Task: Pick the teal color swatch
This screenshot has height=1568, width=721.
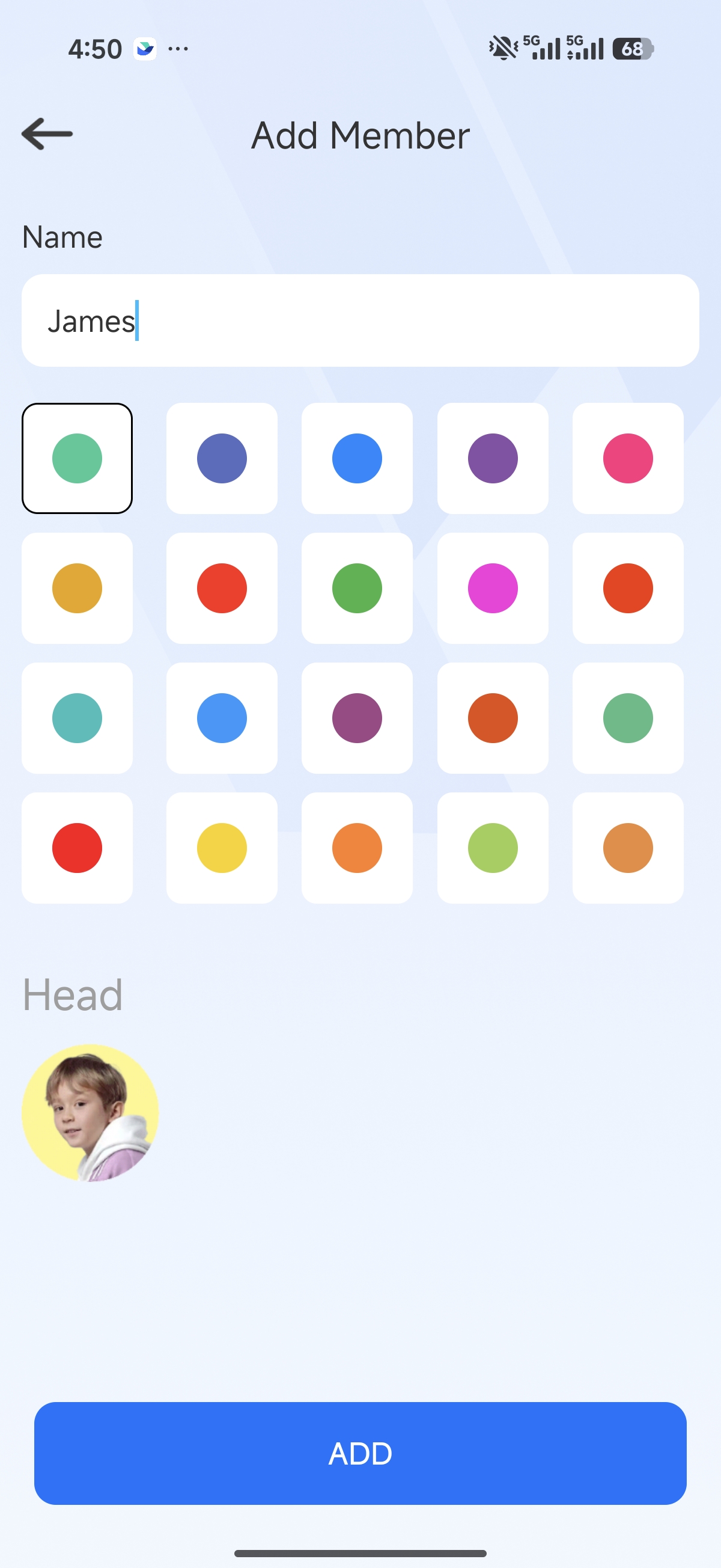Action: [x=78, y=718]
